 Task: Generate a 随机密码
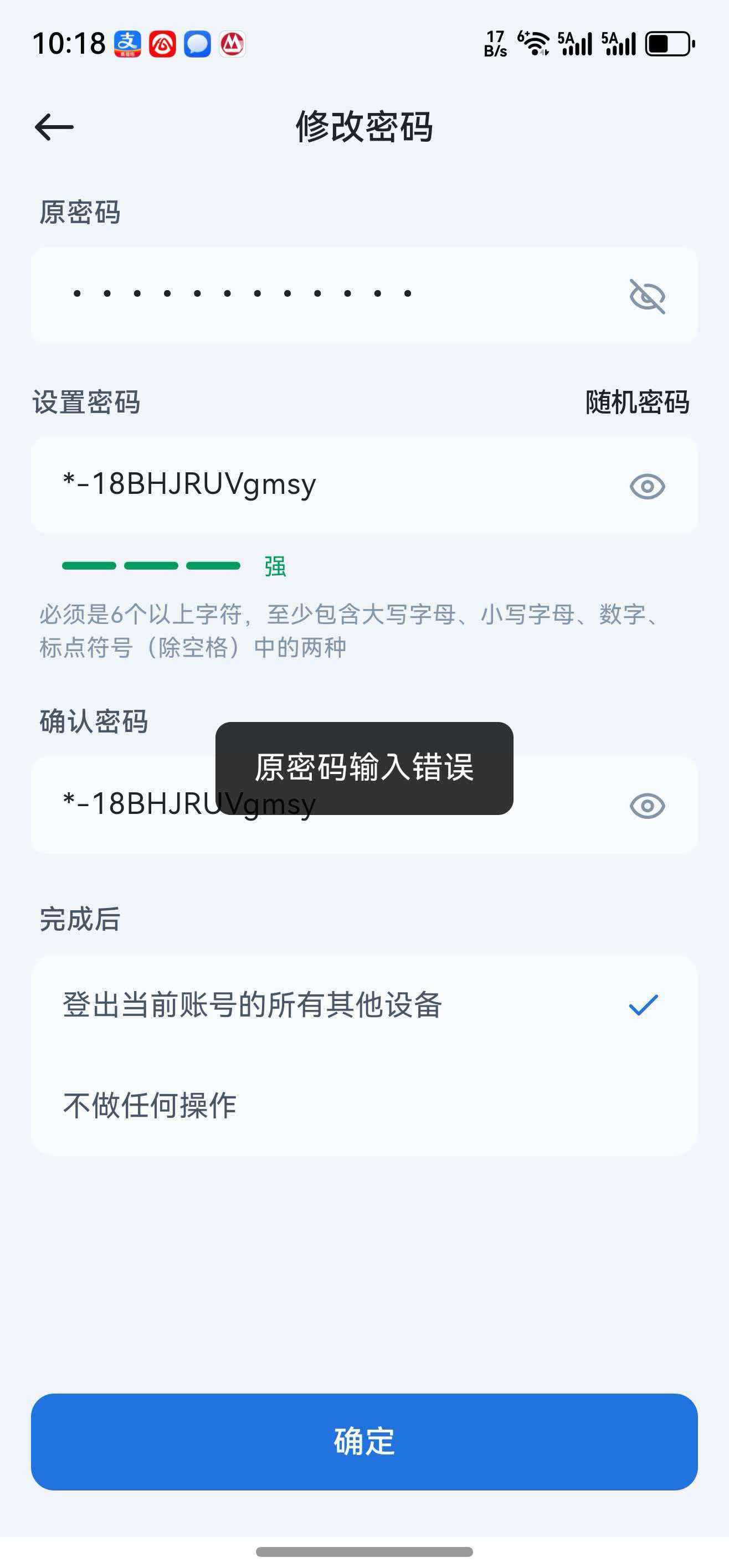(636, 403)
